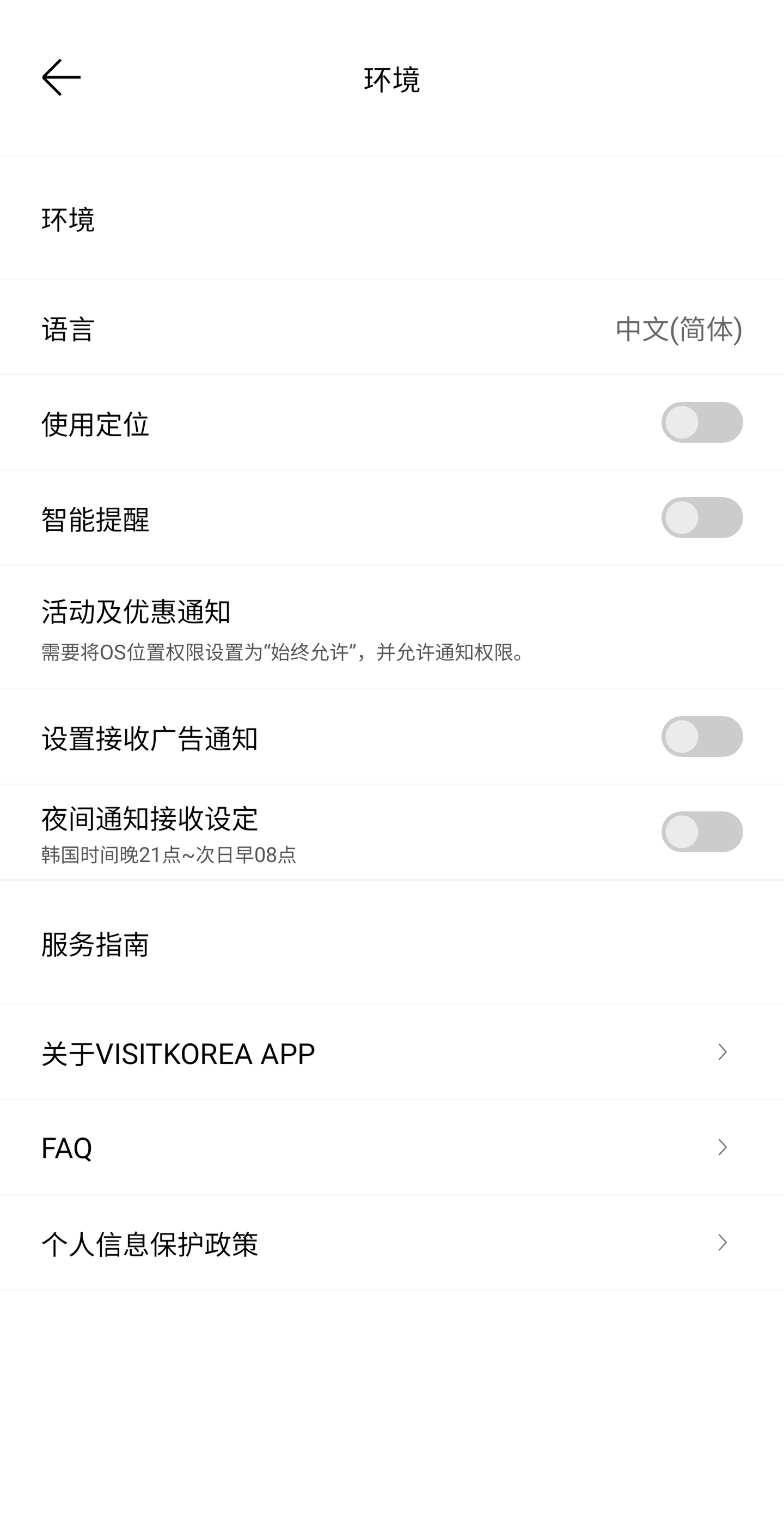This screenshot has width=784, height=1540.
Task: Click the 环境 title at the top
Action: (392, 78)
